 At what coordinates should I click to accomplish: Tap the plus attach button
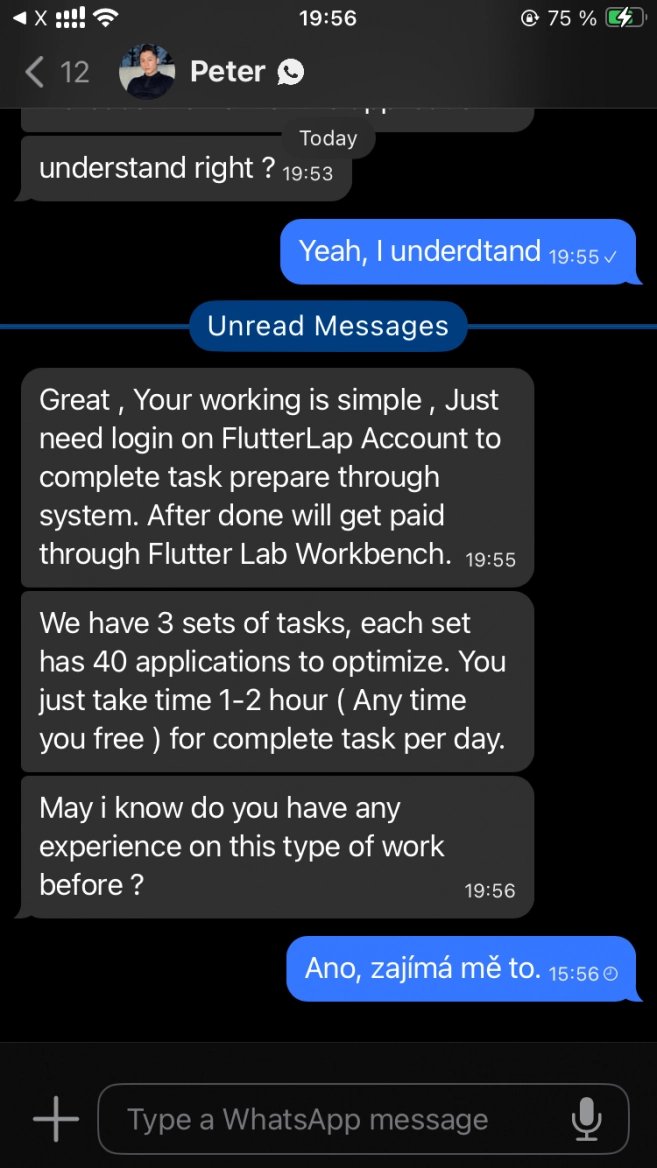click(x=56, y=1119)
